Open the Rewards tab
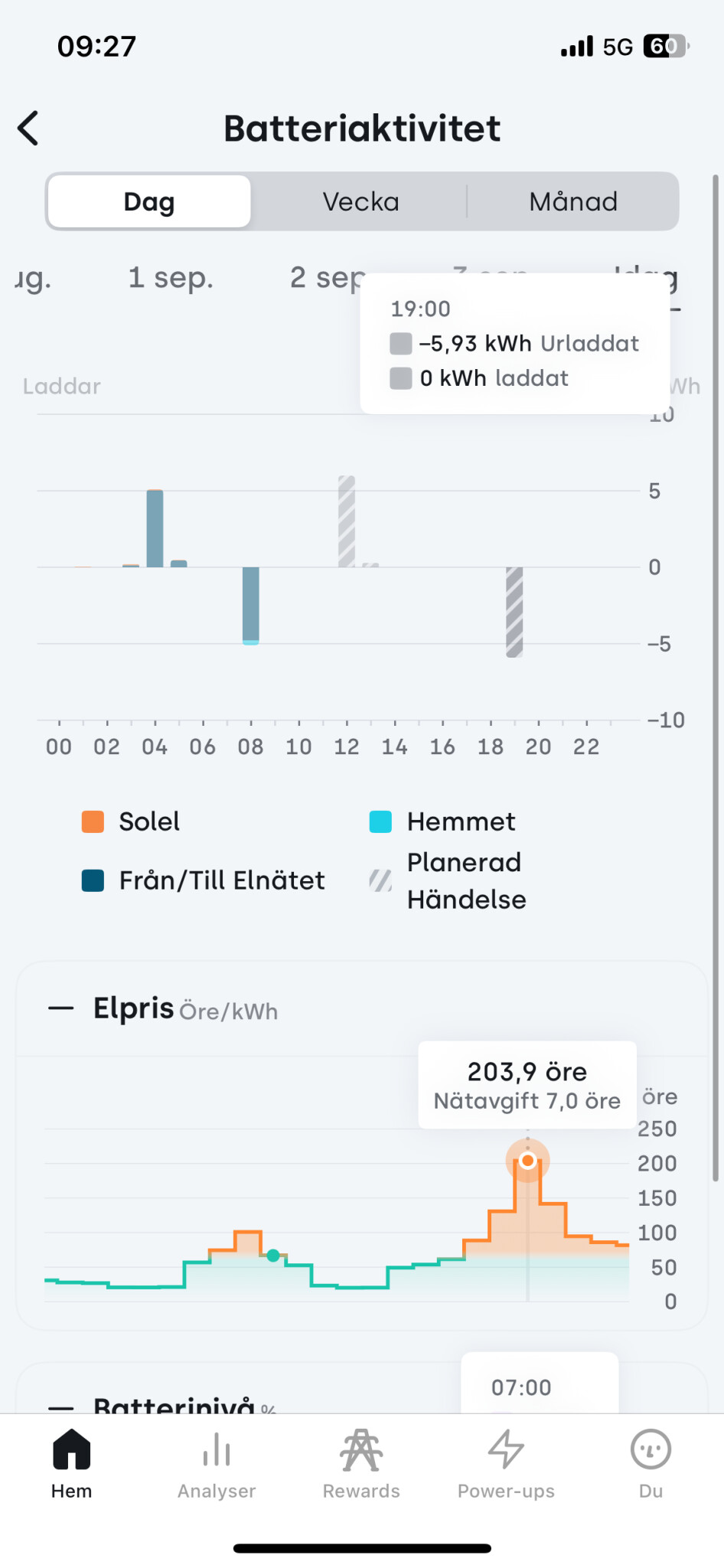Viewport: 724px width, 1568px height. point(361,1463)
